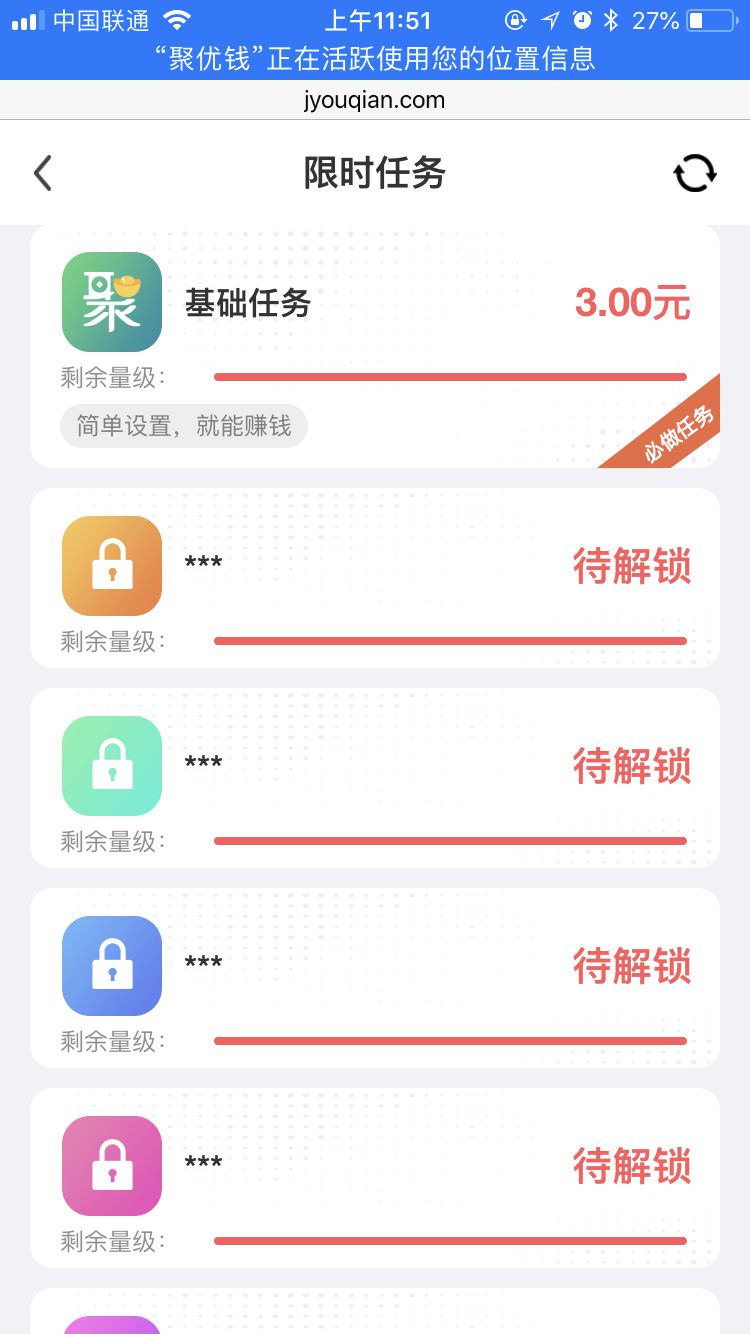This screenshot has height=1334, width=750.
Task: Select the 聚优钱 app icon on 基础任务 card
Action: pyautogui.click(x=111, y=301)
